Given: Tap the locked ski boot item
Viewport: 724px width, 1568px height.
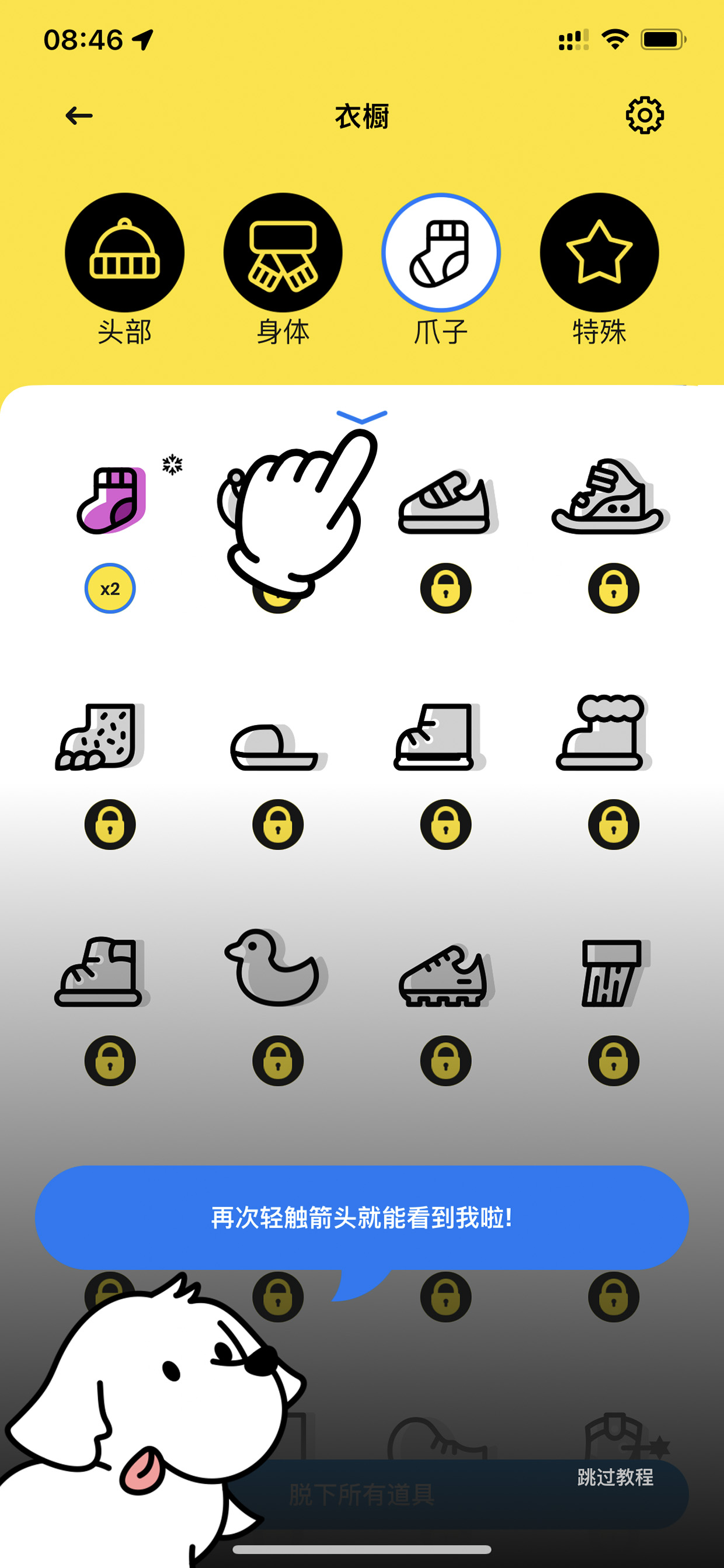Looking at the screenshot, I should tap(610, 497).
